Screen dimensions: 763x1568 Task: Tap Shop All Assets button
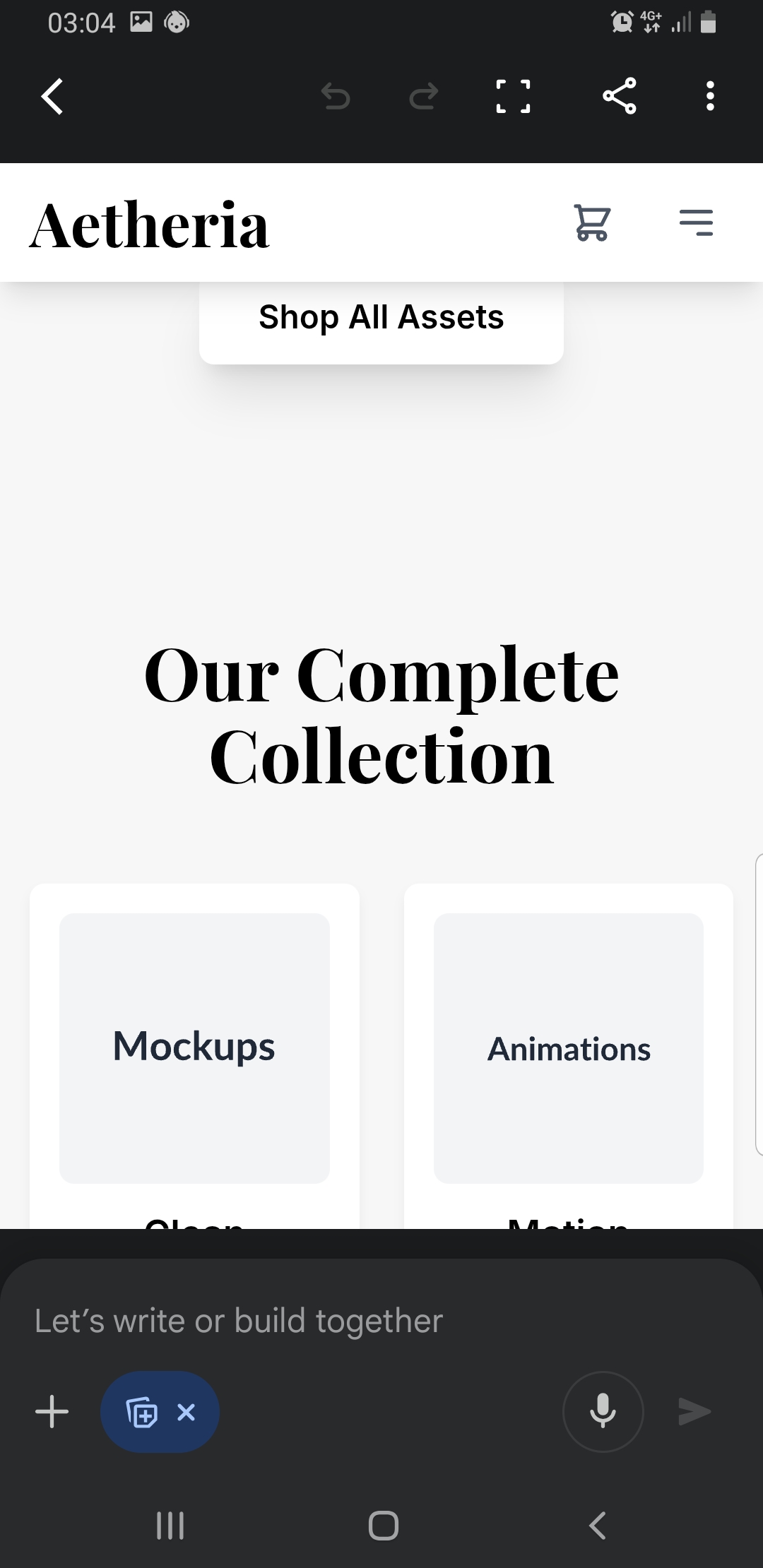click(x=381, y=317)
